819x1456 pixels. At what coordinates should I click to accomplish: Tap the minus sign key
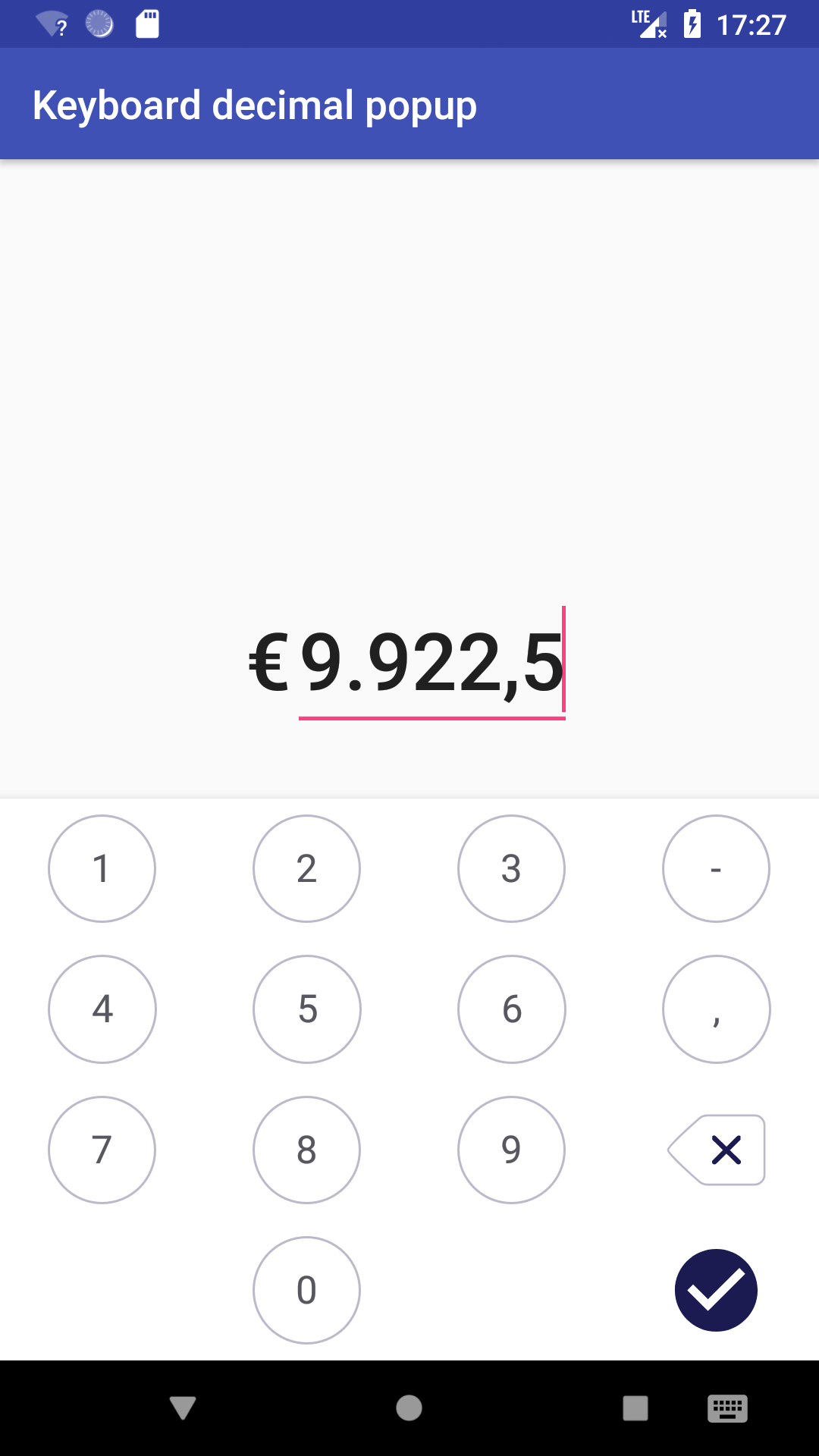[716, 869]
